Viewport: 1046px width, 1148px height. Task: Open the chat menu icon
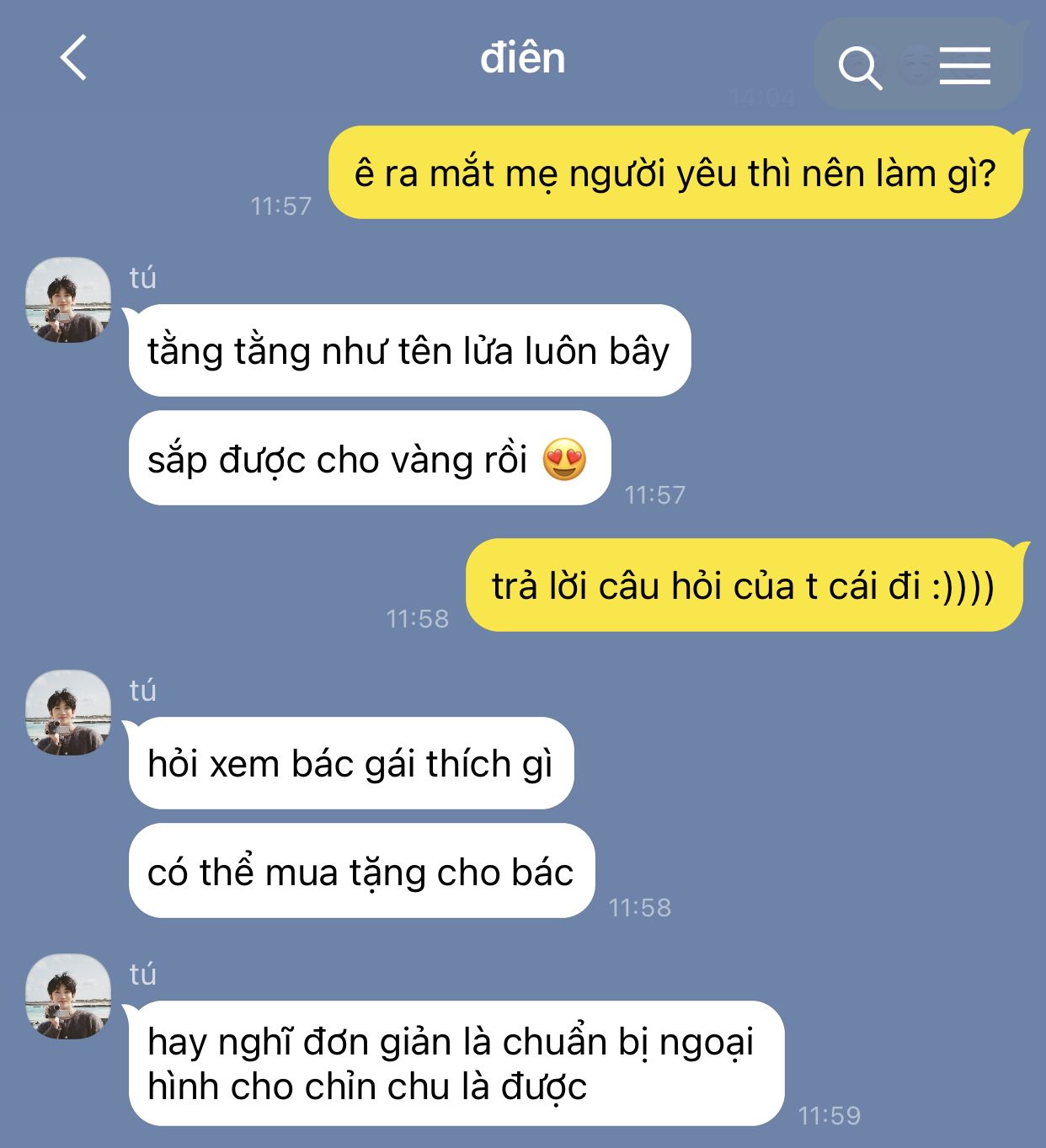coord(964,66)
